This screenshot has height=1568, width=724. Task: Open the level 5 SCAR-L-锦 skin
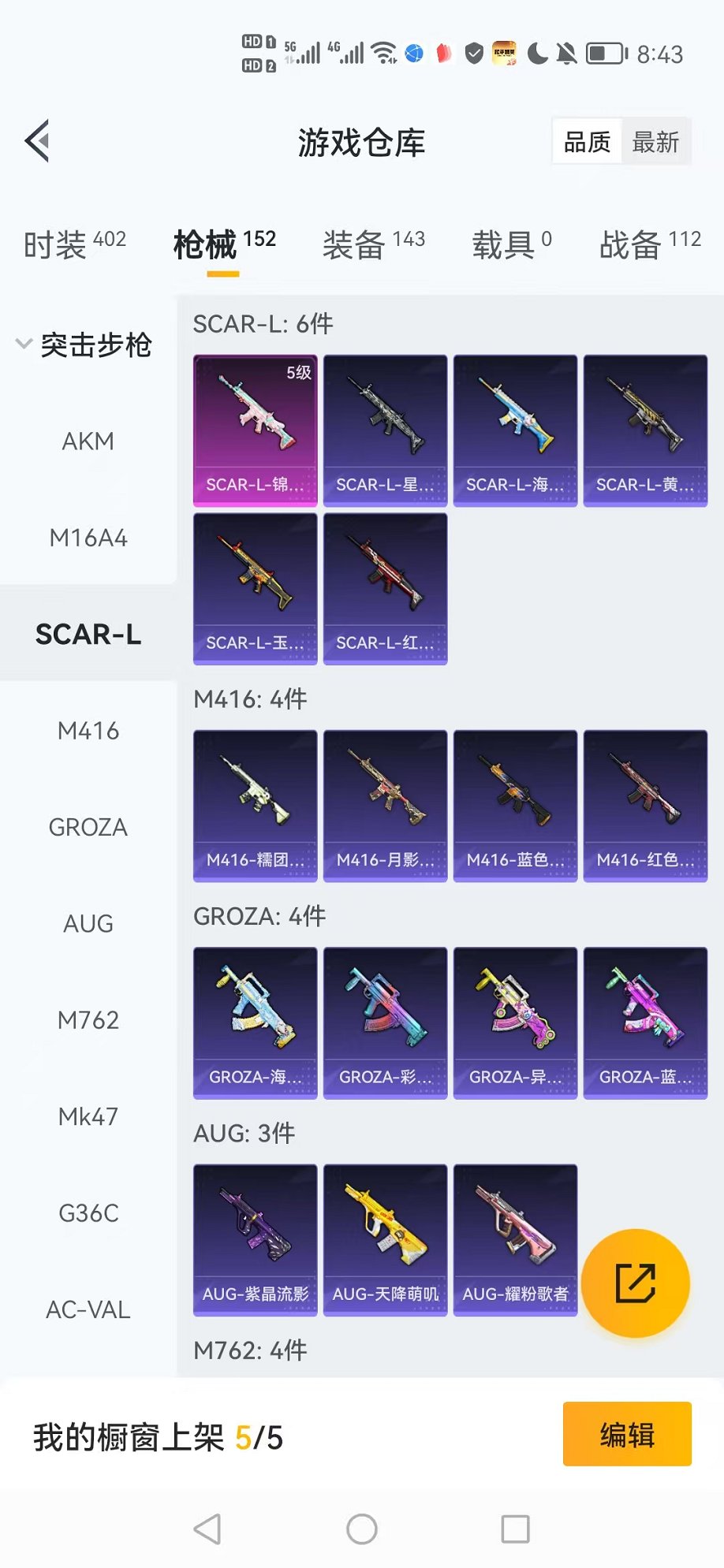(x=256, y=430)
